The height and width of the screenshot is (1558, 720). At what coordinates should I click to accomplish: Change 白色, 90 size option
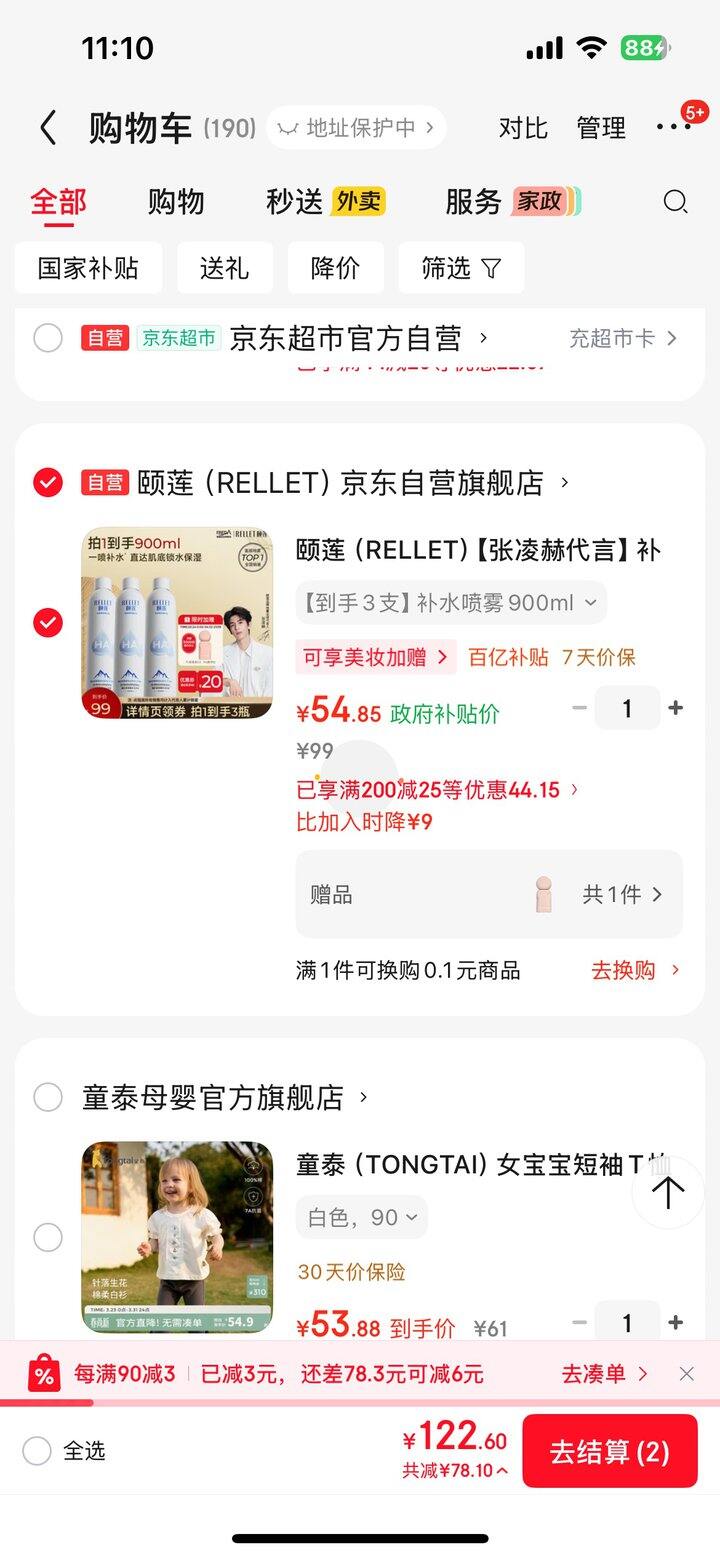pos(361,1217)
